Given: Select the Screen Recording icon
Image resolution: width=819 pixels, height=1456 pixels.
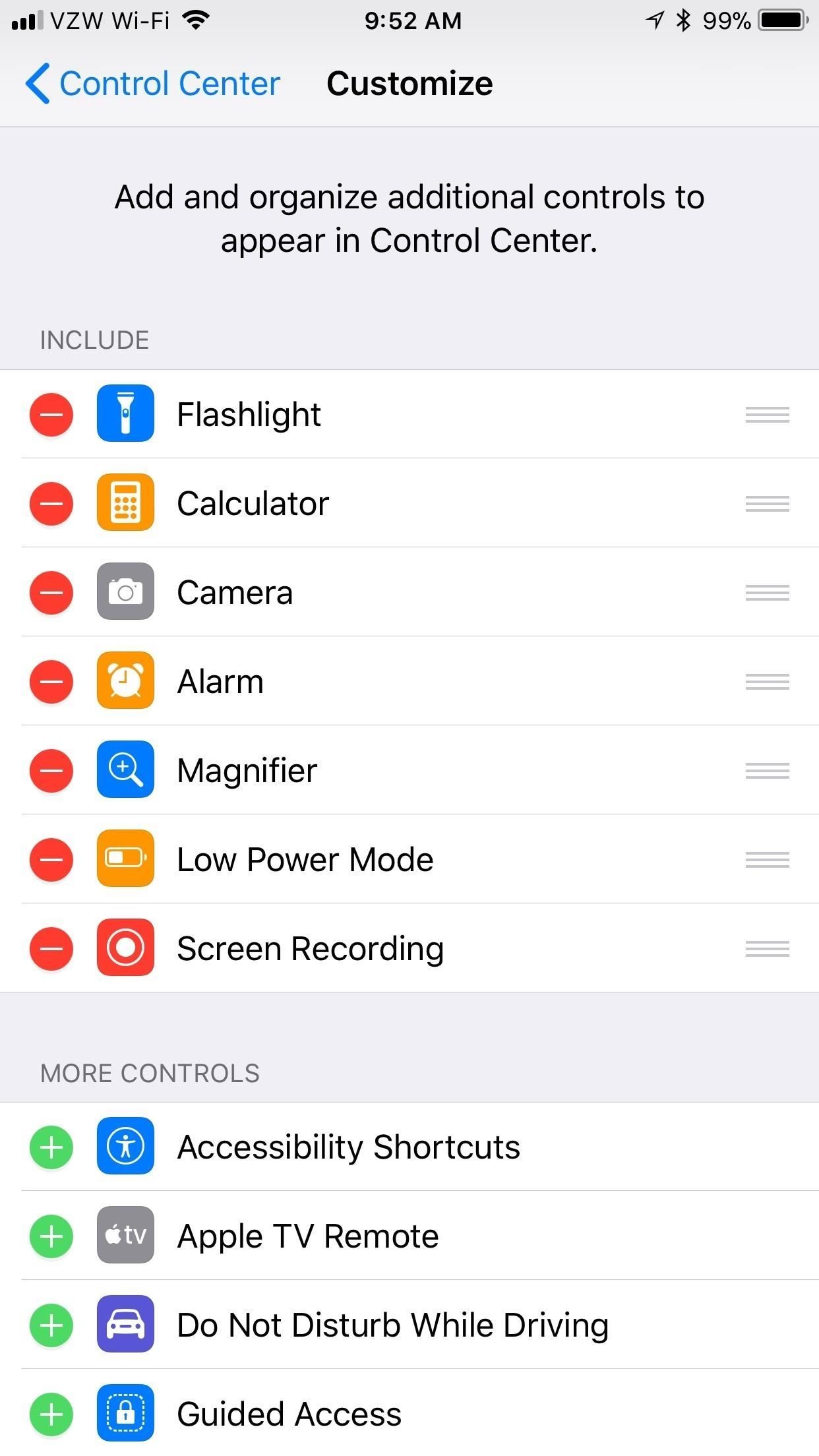Looking at the screenshot, I should 125,948.
